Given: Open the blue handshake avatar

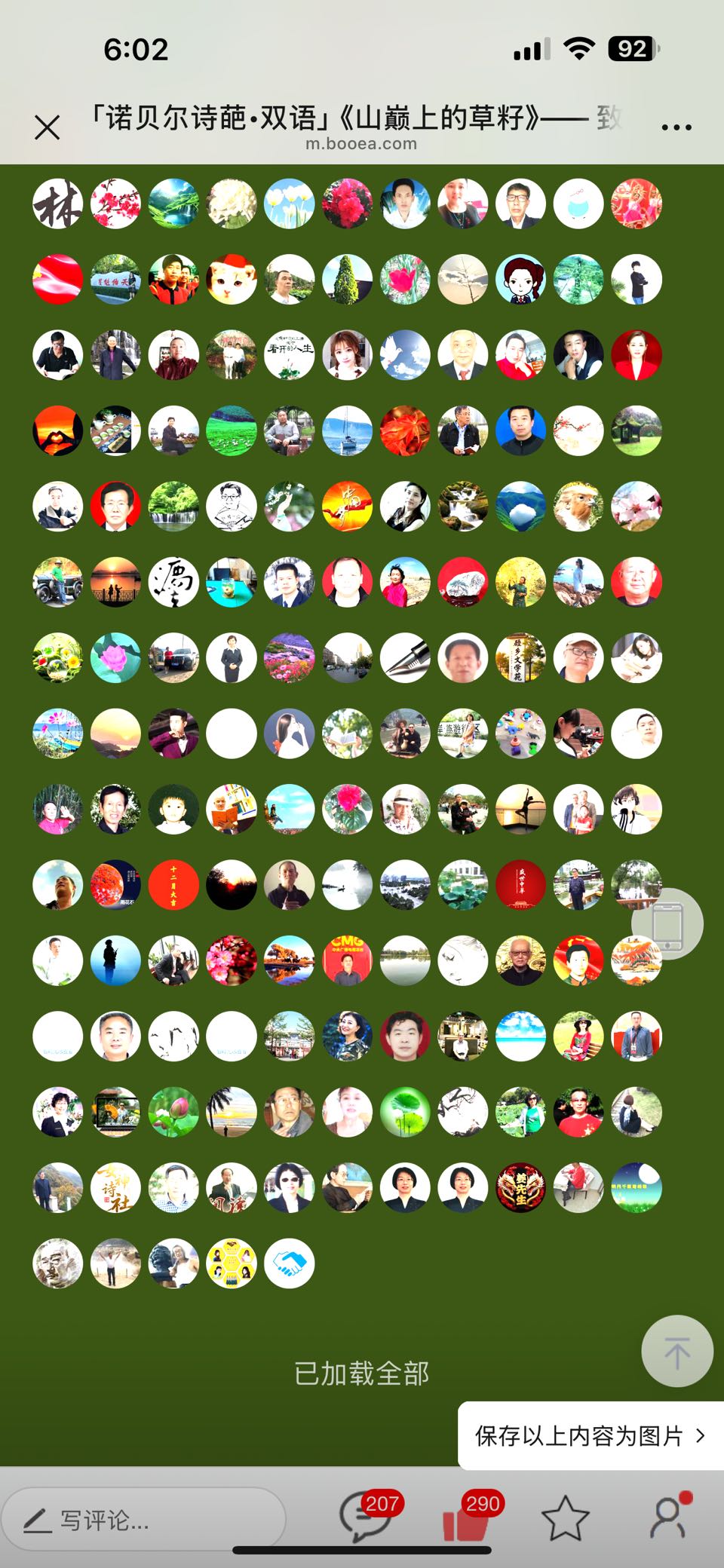Looking at the screenshot, I should pos(290,1263).
